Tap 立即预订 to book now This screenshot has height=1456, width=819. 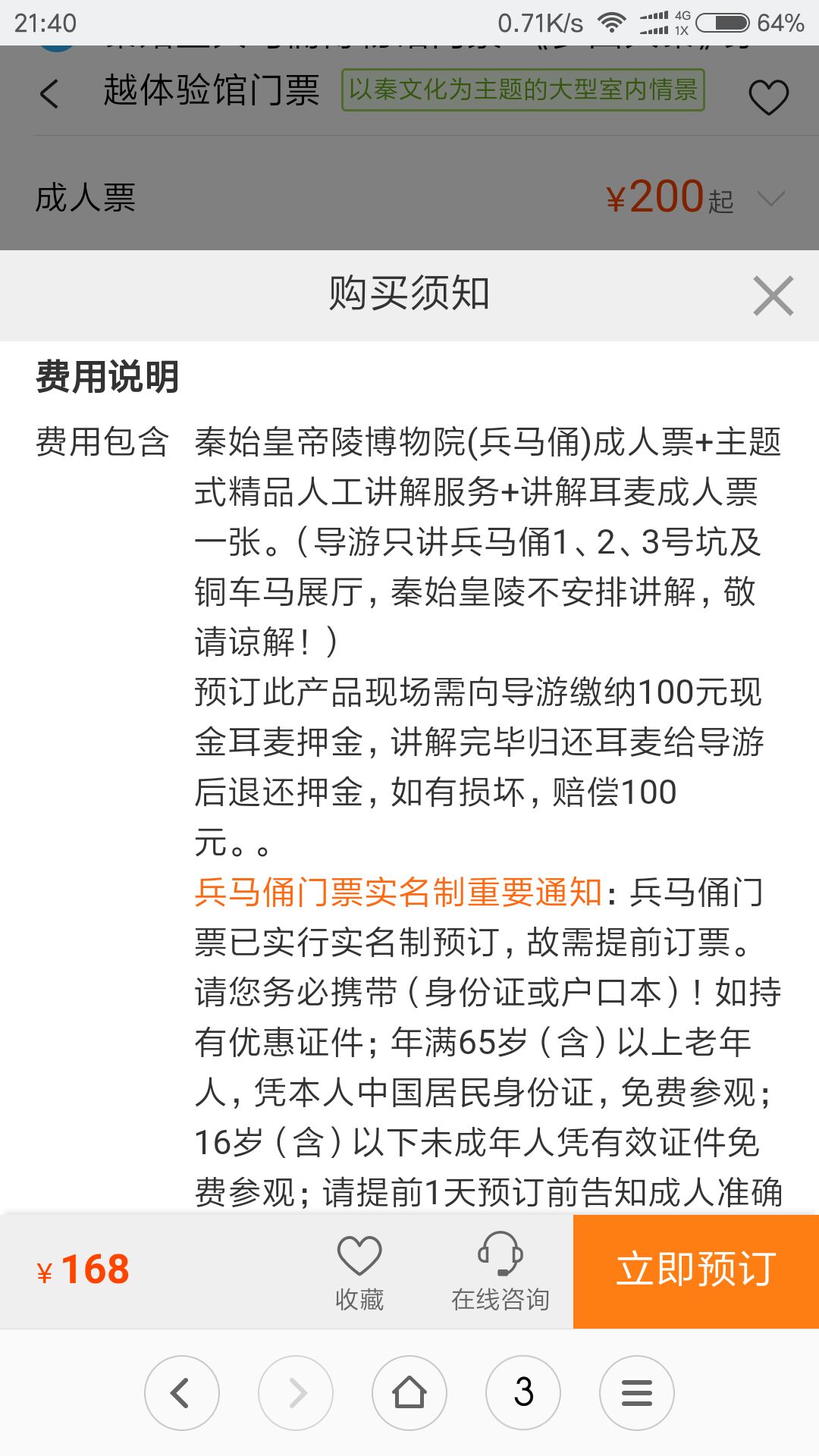tap(696, 1272)
